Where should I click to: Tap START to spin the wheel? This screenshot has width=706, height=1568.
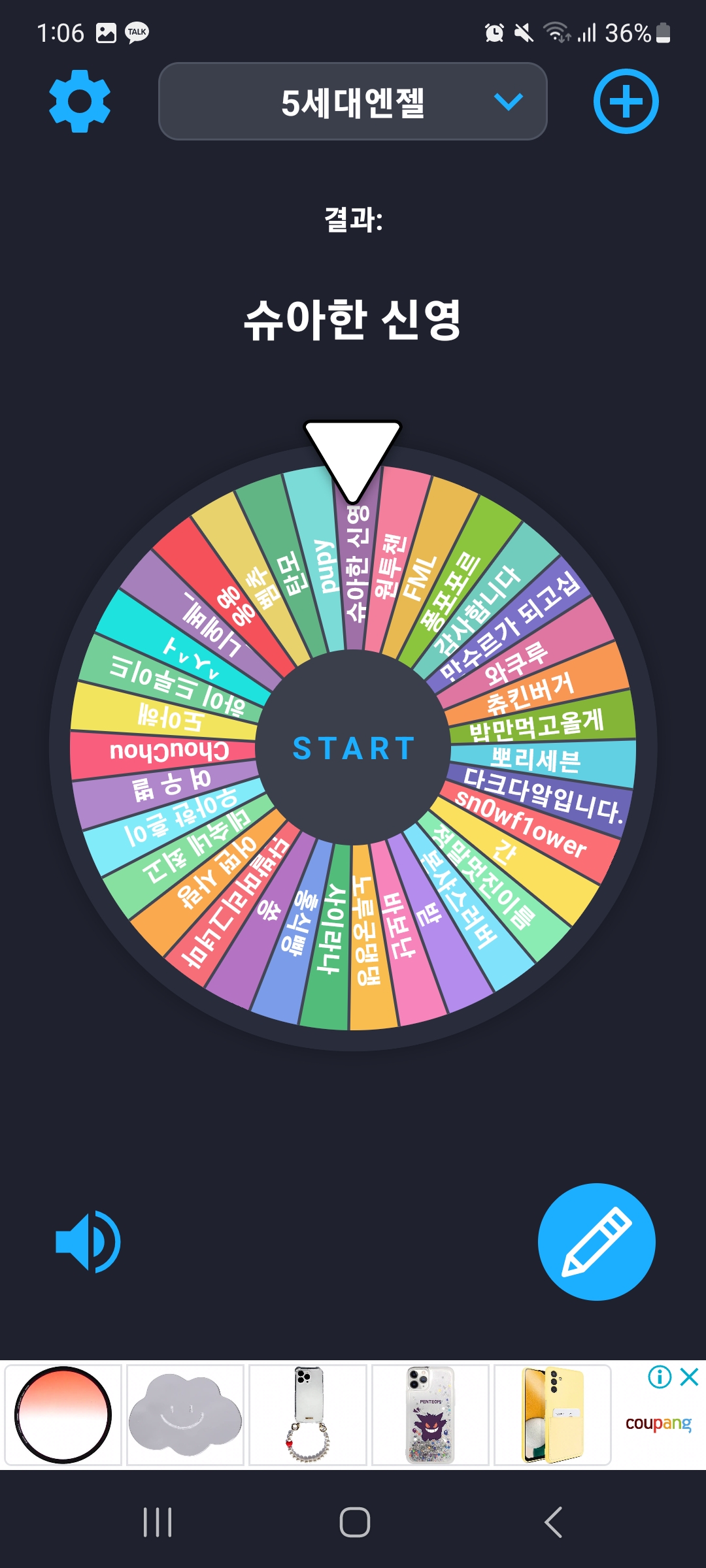(353, 748)
